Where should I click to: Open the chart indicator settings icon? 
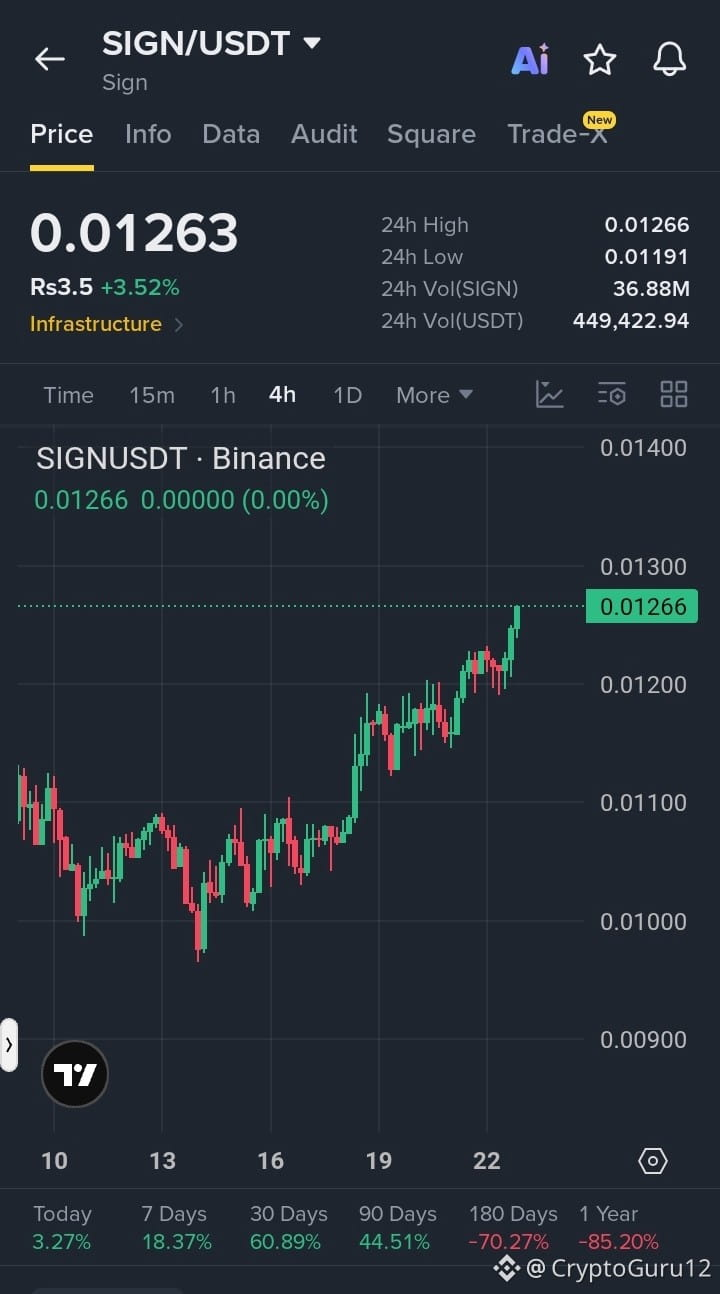tap(612, 394)
